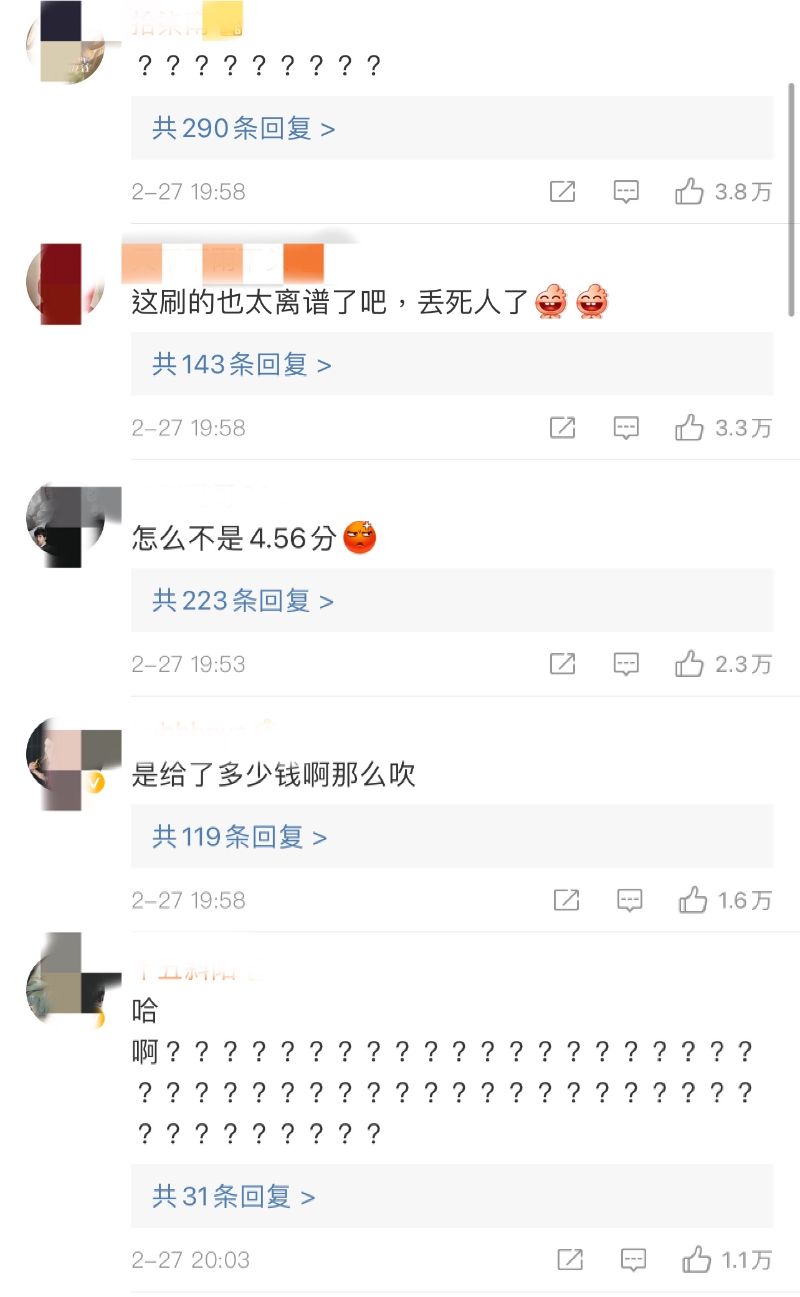Viewport: 800px width, 1297px height.
Task: Repost the 怎么不是4.56分 comment
Action: (563, 664)
